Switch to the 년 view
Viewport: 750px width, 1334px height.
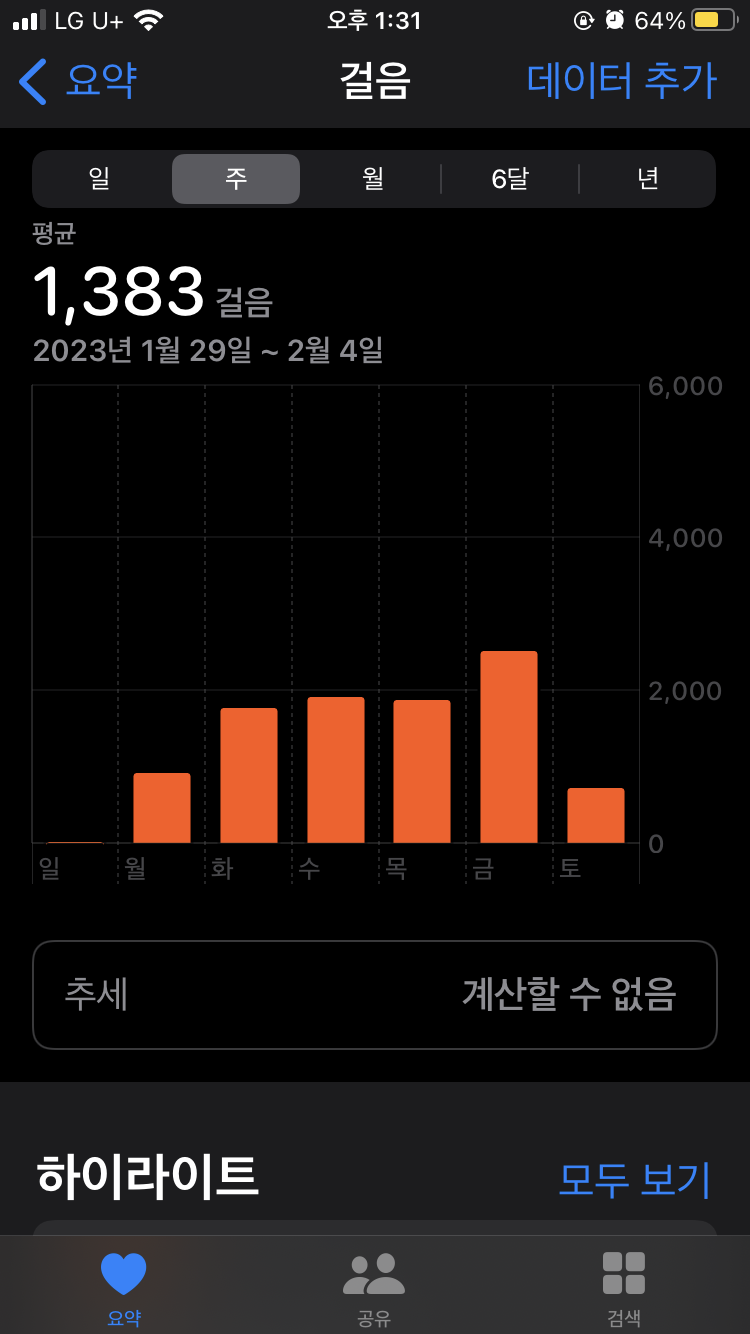click(x=648, y=179)
